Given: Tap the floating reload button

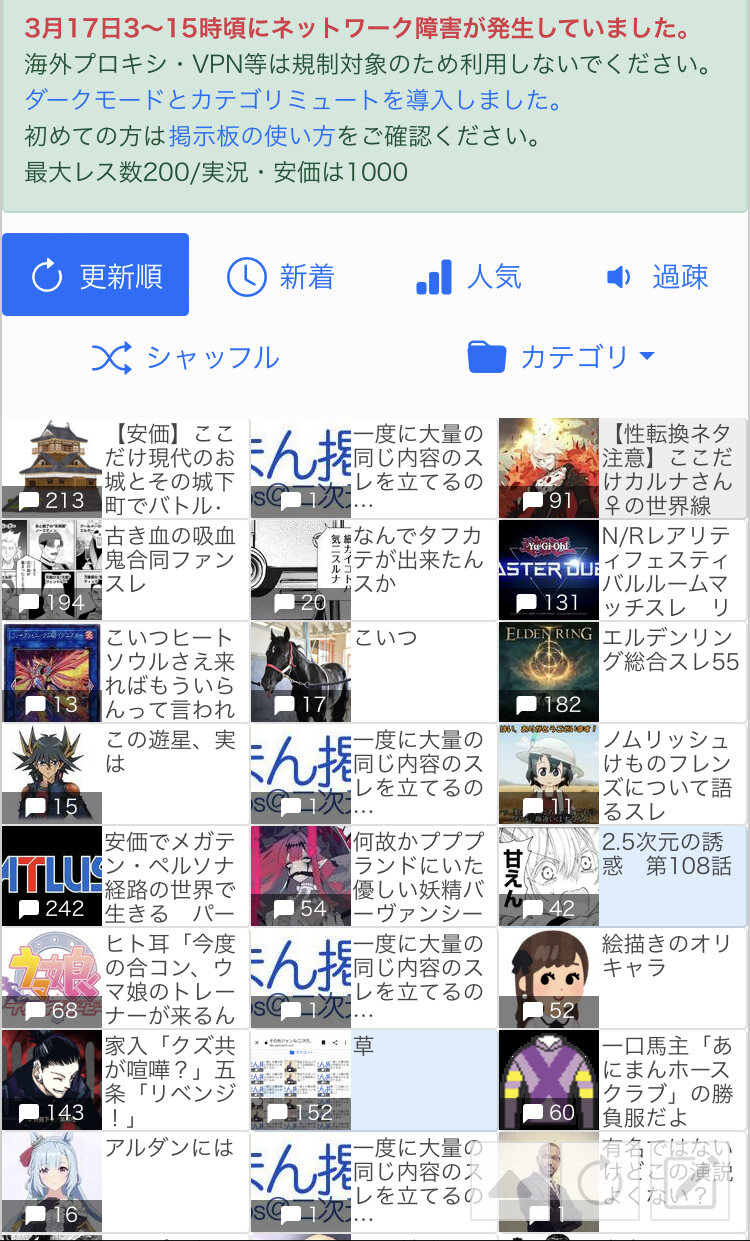Looking at the screenshot, I should (596, 1183).
